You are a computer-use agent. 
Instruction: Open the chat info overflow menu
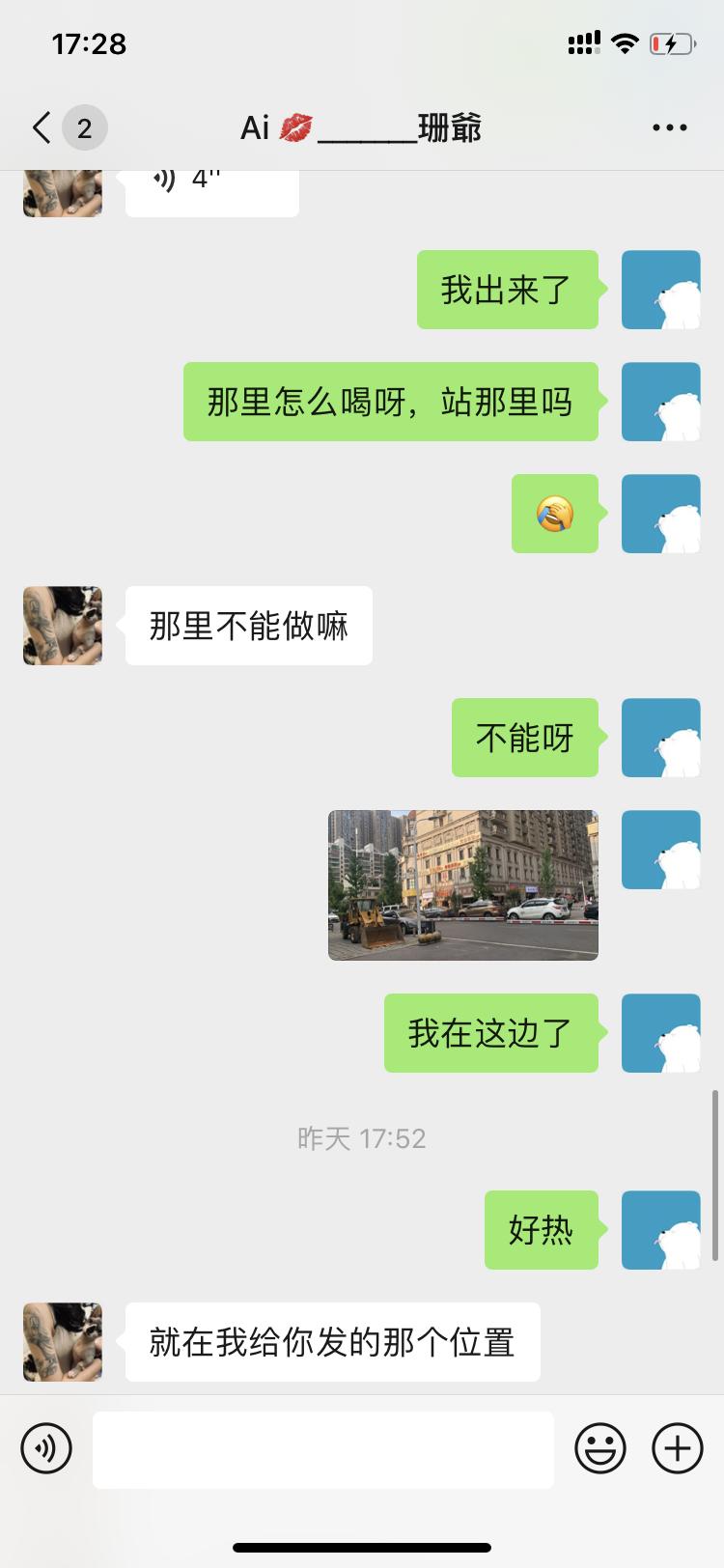pyautogui.click(x=669, y=127)
